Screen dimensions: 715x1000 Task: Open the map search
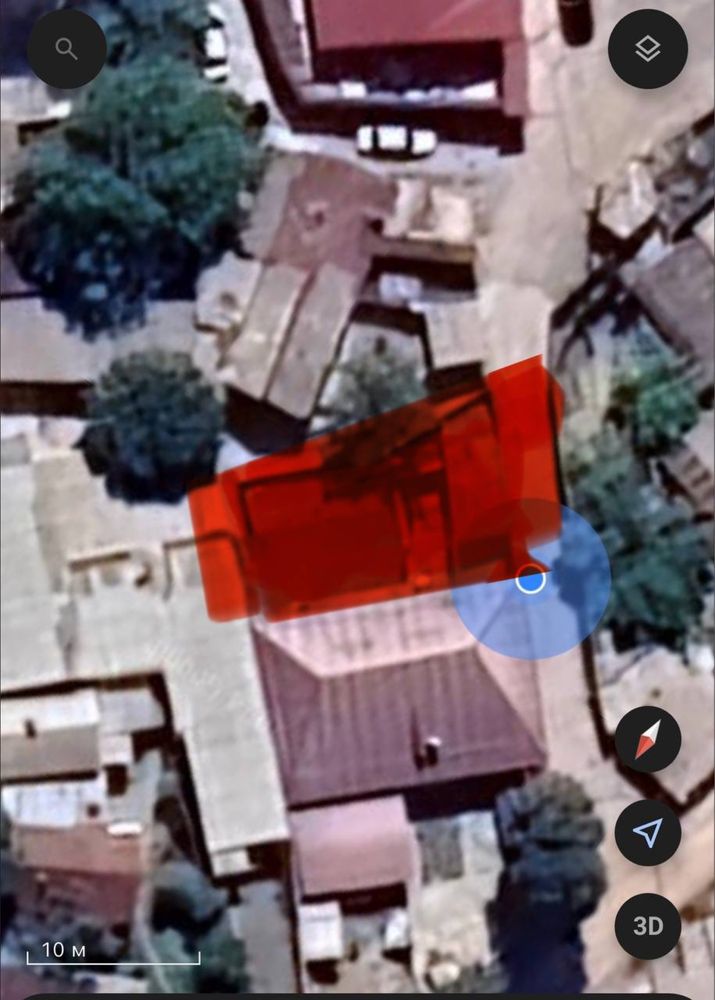coord(66,49)
